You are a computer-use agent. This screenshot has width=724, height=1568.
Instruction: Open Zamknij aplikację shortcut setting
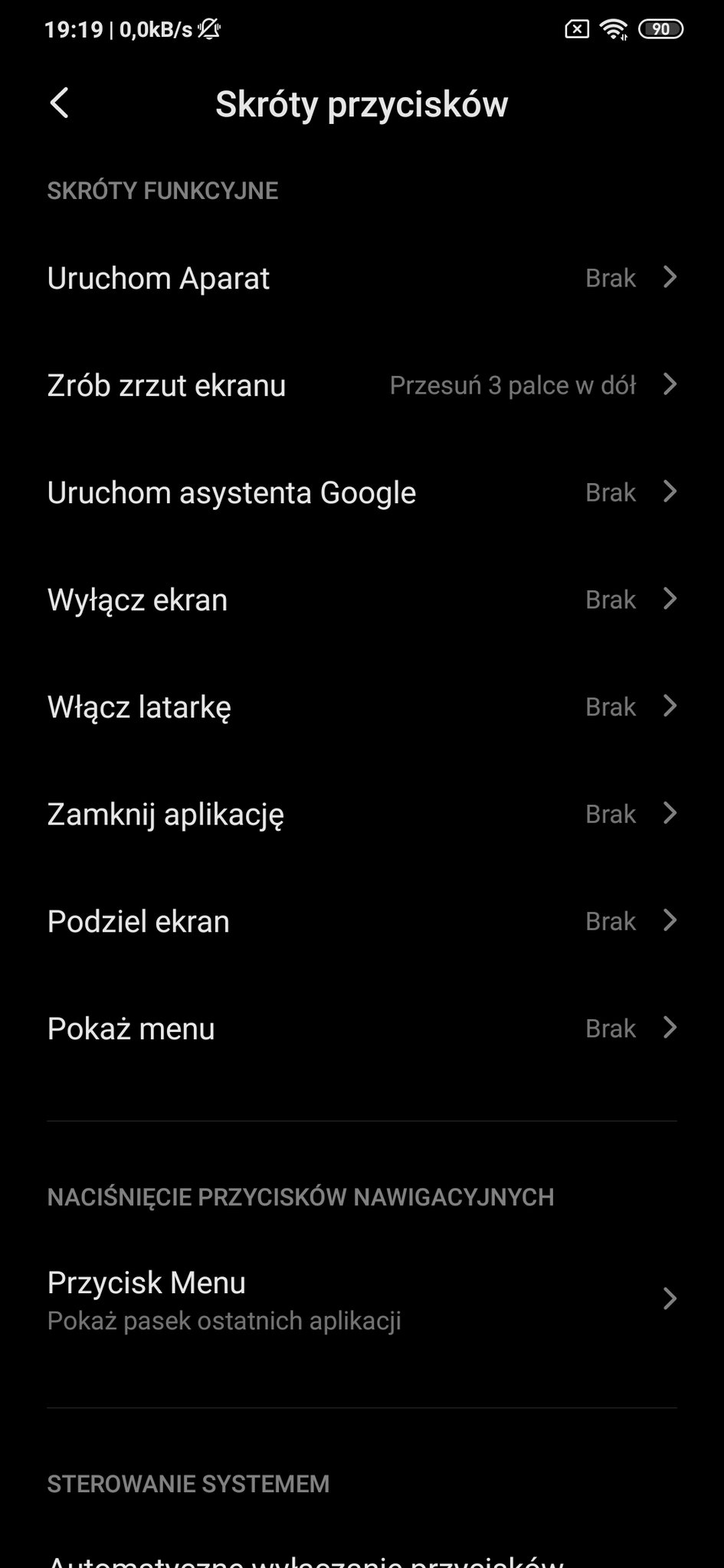[362, 814]
